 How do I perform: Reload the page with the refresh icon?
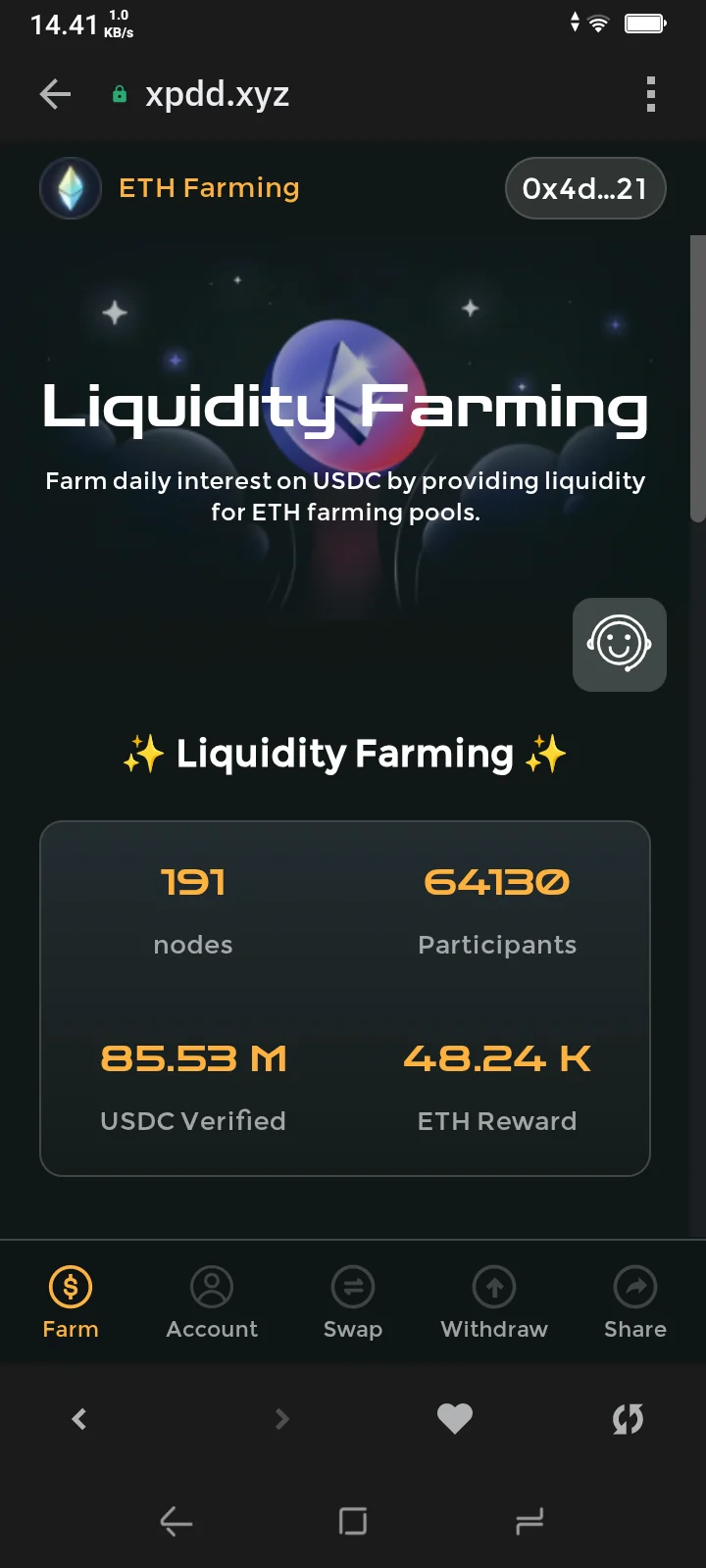click(x=628, y=1418)
